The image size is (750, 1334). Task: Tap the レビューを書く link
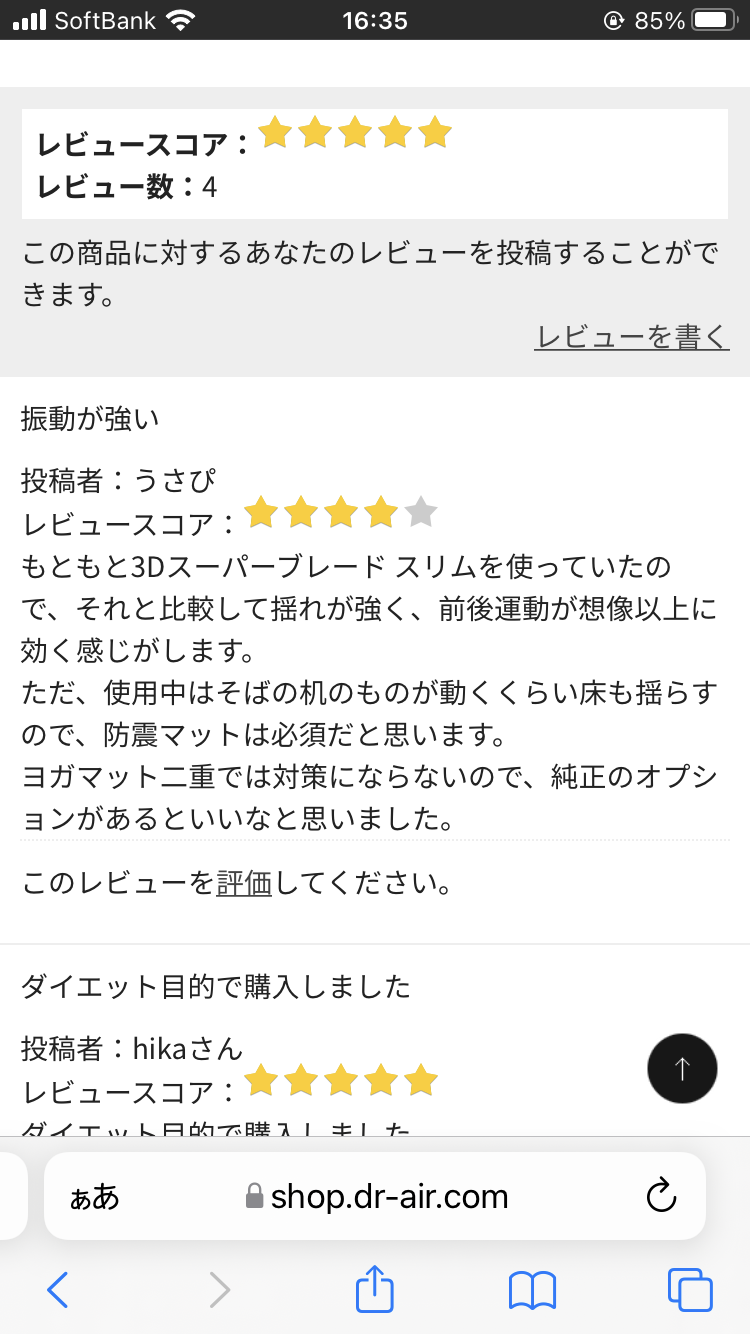[632, 337]
